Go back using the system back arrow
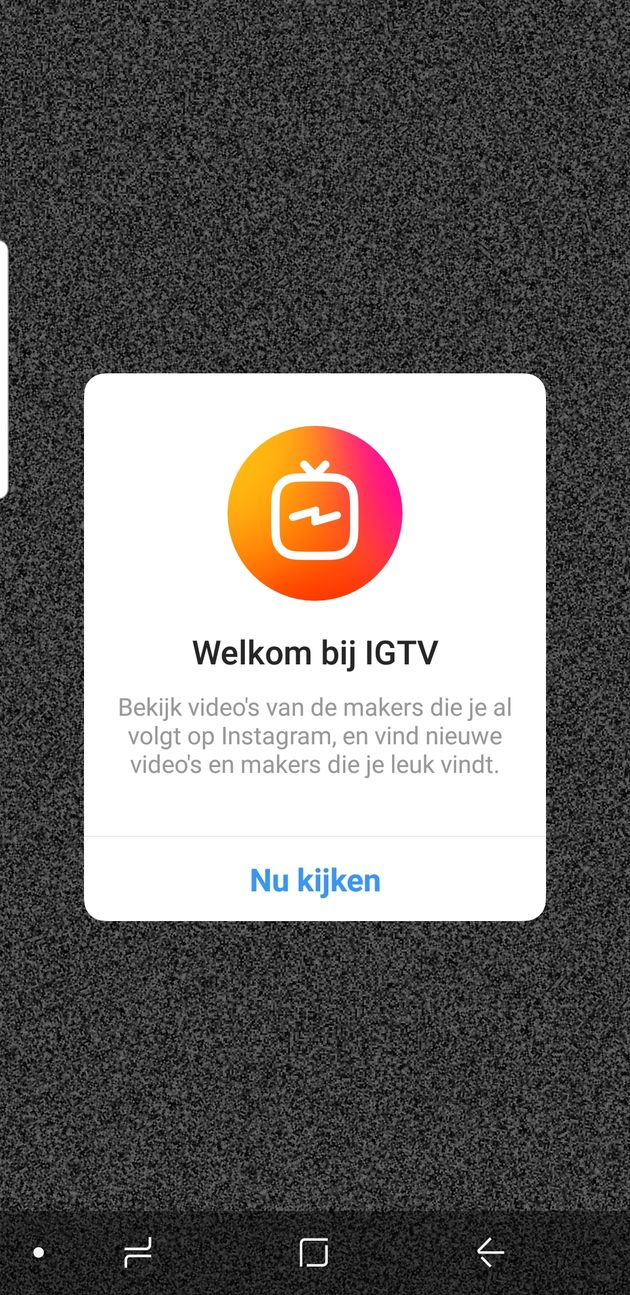The height and width of the screenshot is (1295, 630). pos(490,1252)
